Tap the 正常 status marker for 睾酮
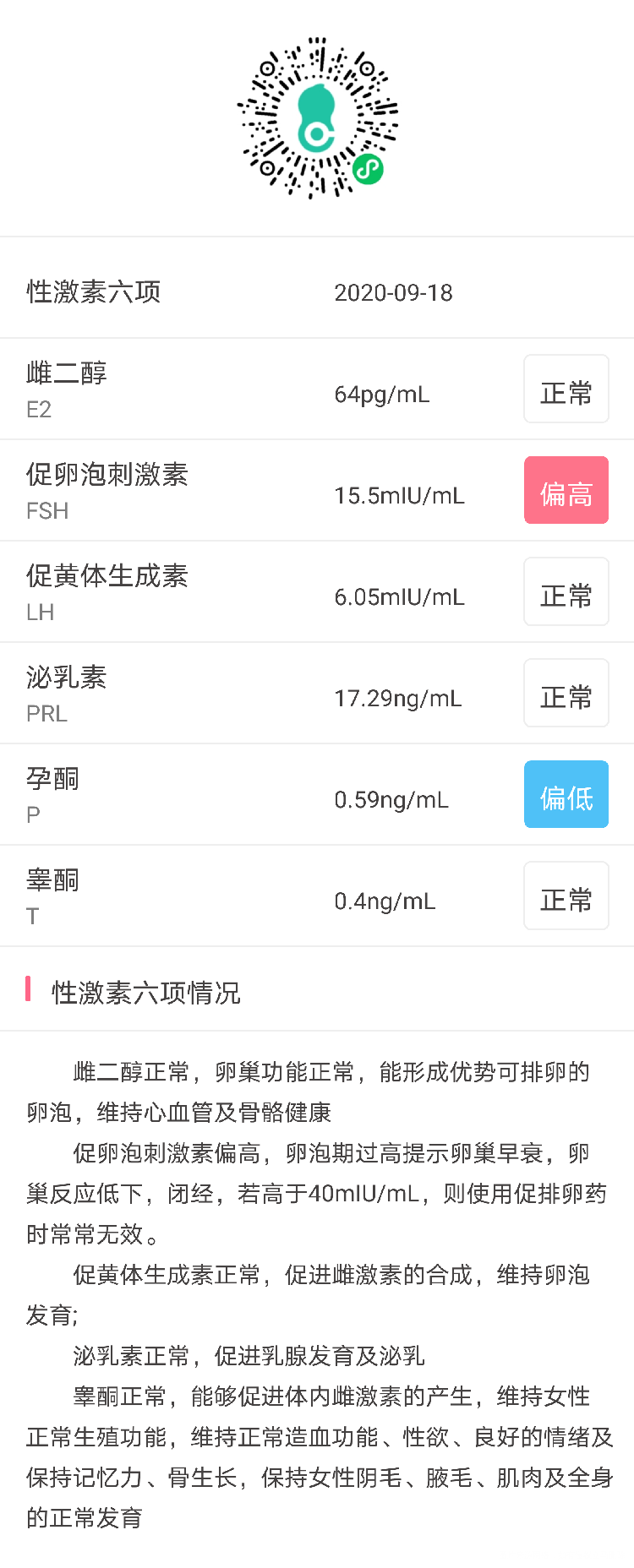 [566, 896]
